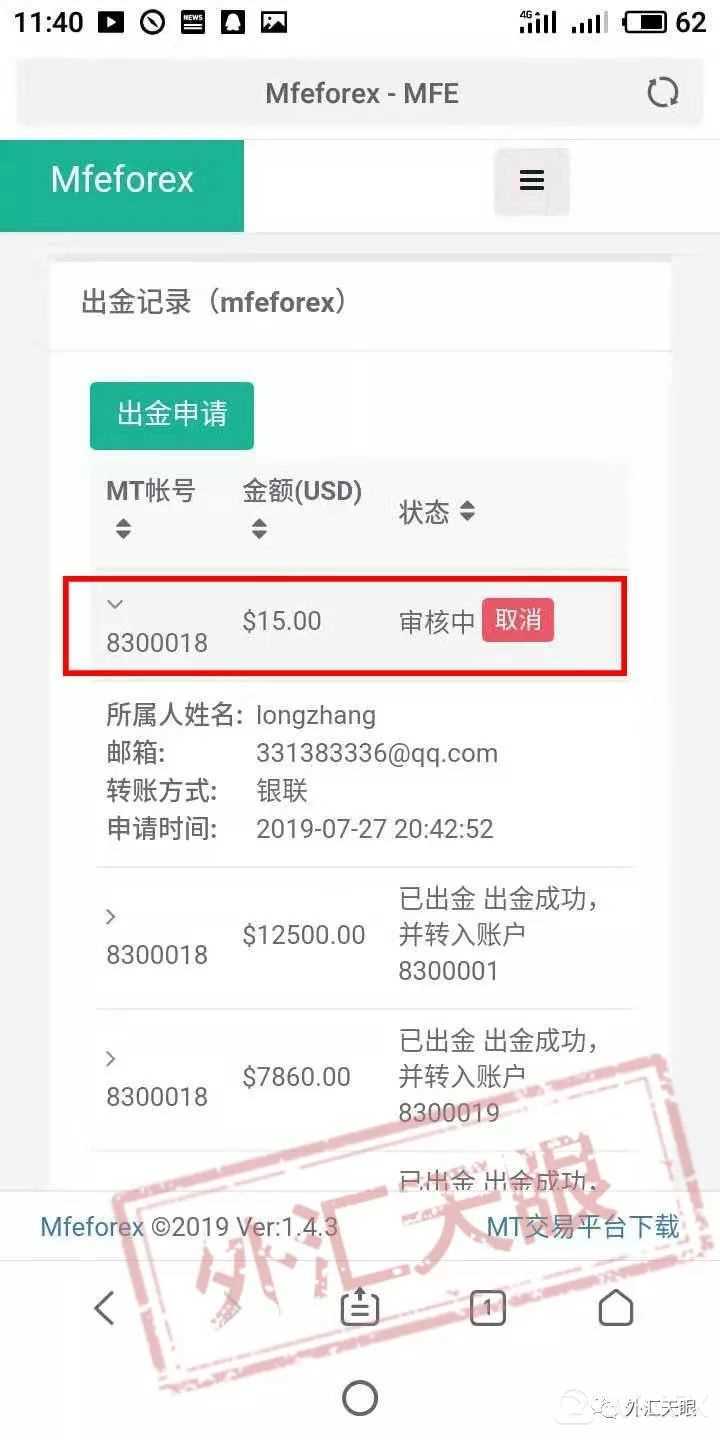Open the browser tab switcher
Screen dimensions: 720x1440
[488, 1308]
